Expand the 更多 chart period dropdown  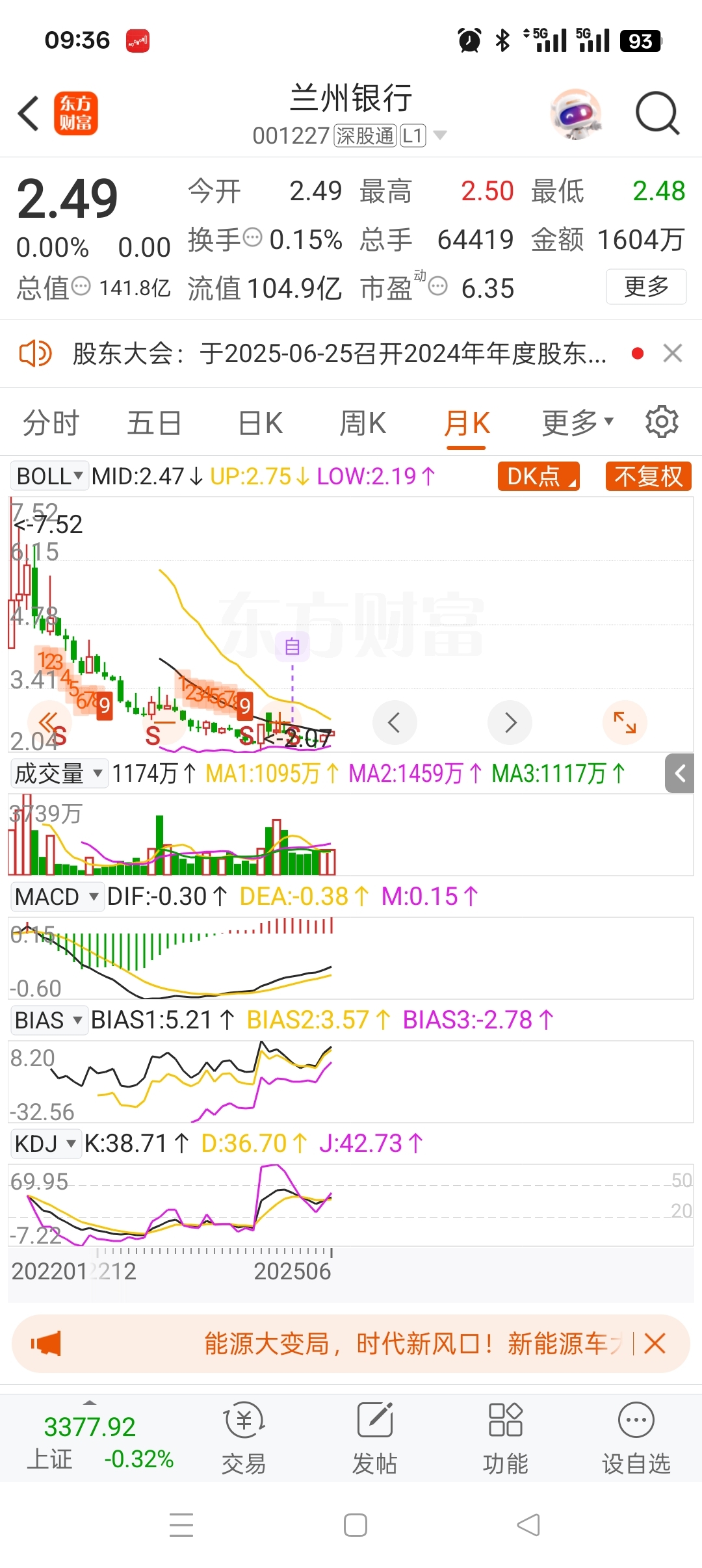[x=577, y=423]
